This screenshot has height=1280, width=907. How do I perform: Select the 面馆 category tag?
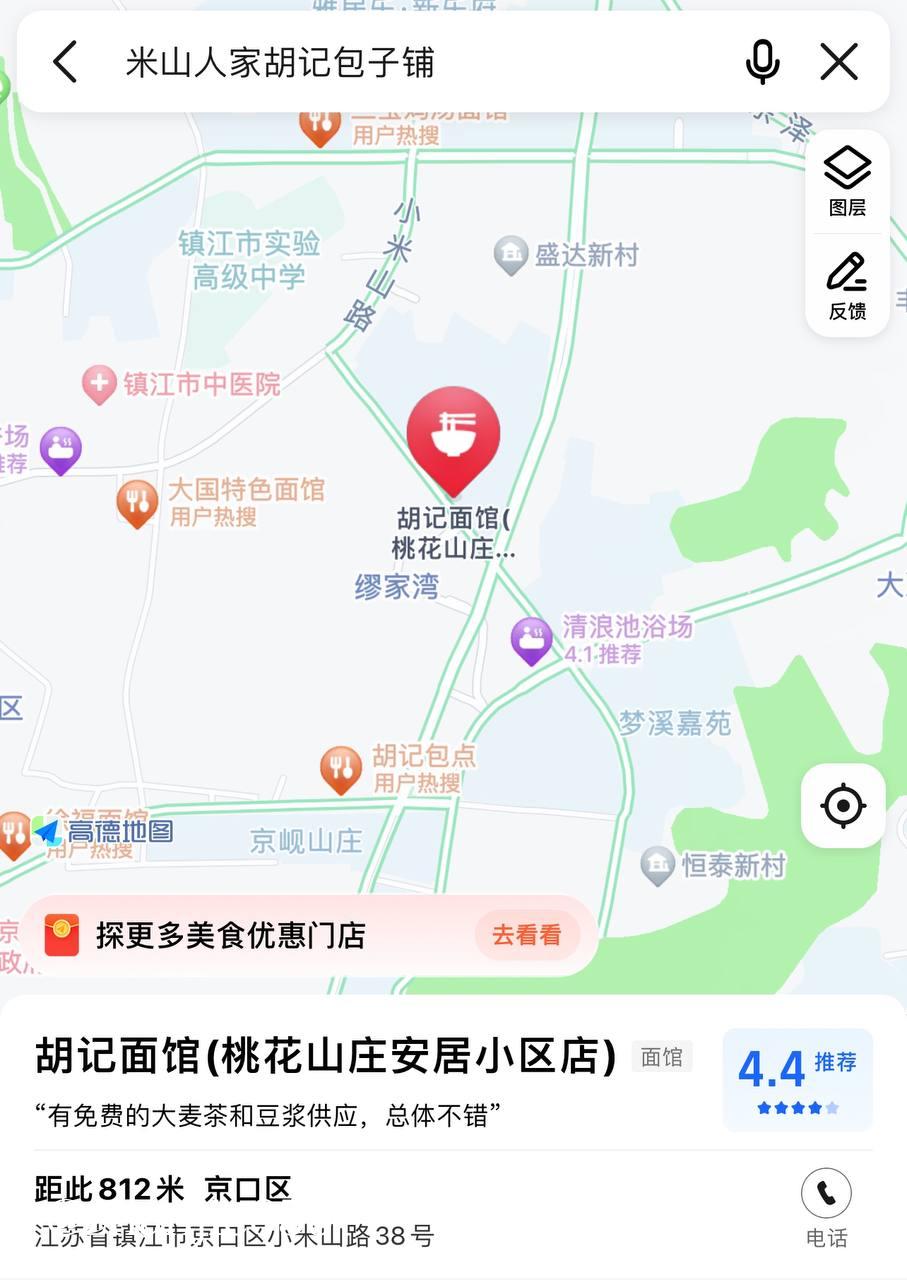661,1056
